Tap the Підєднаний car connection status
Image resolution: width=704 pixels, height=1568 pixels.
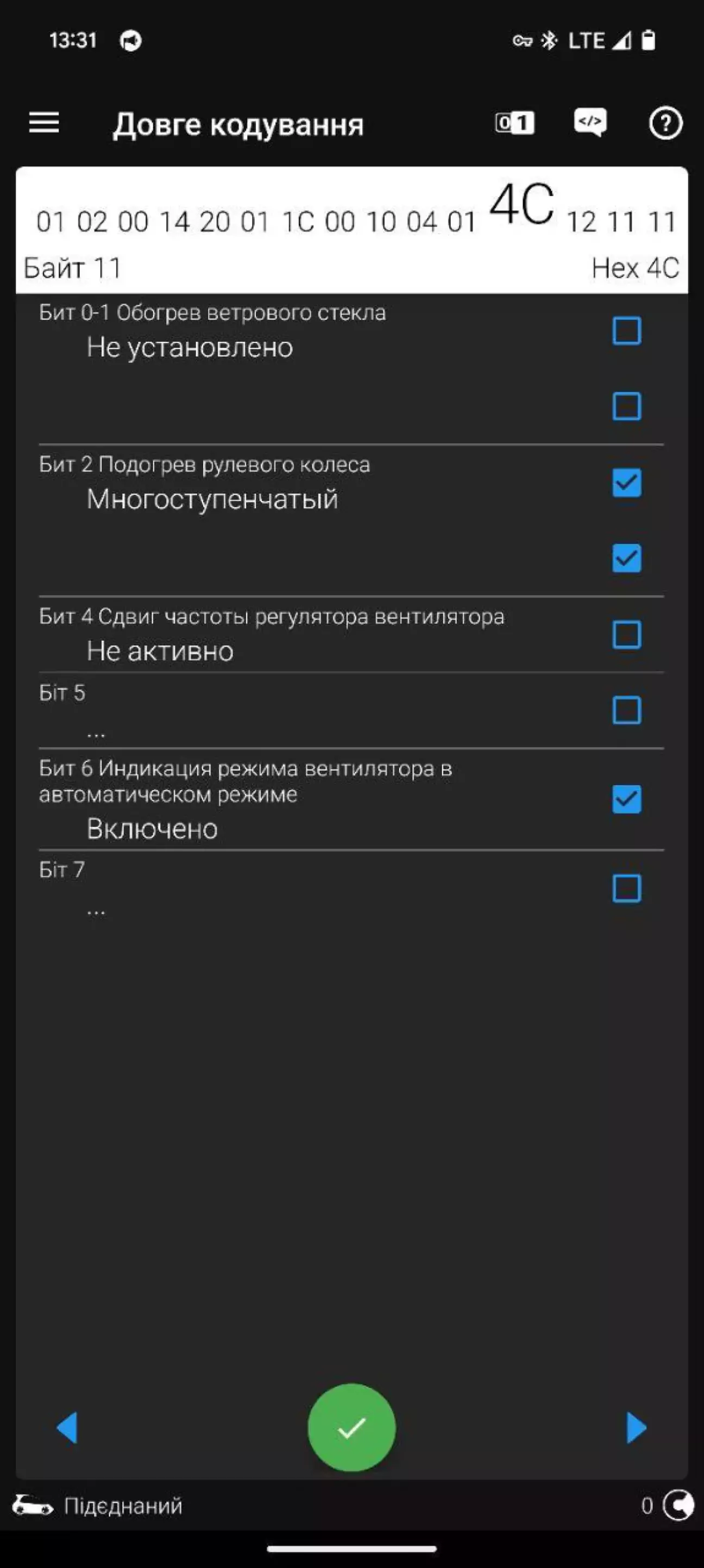coord(97,1506)
